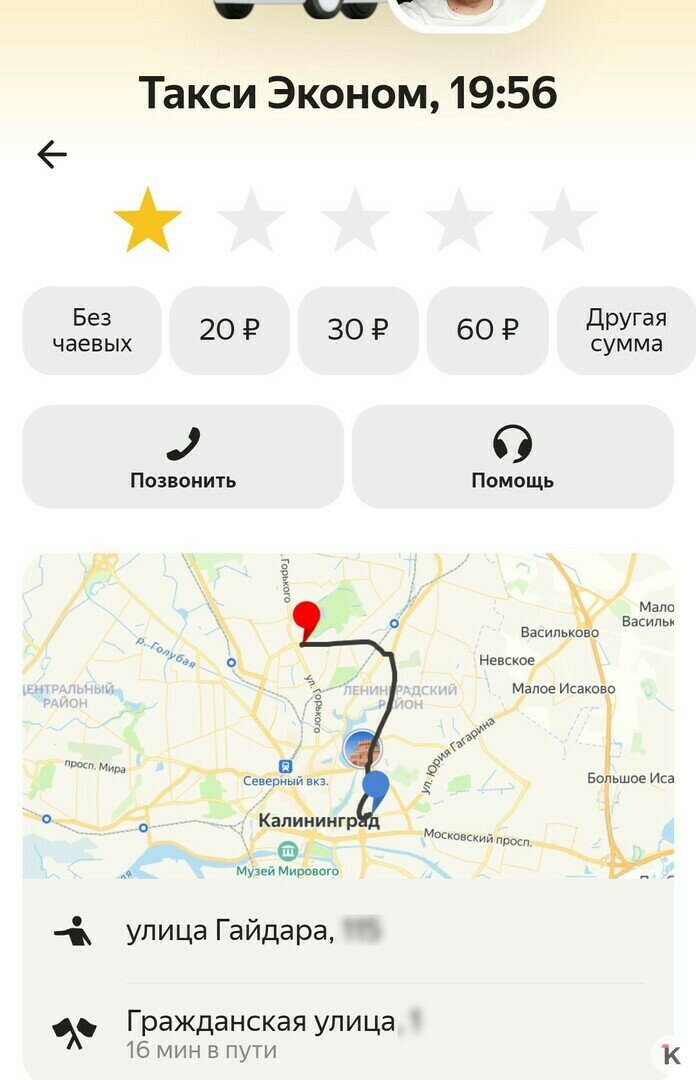Rate the ride five stars
Screen dimensions: 696x1080
pyautogui.click(x=562, y=220)
